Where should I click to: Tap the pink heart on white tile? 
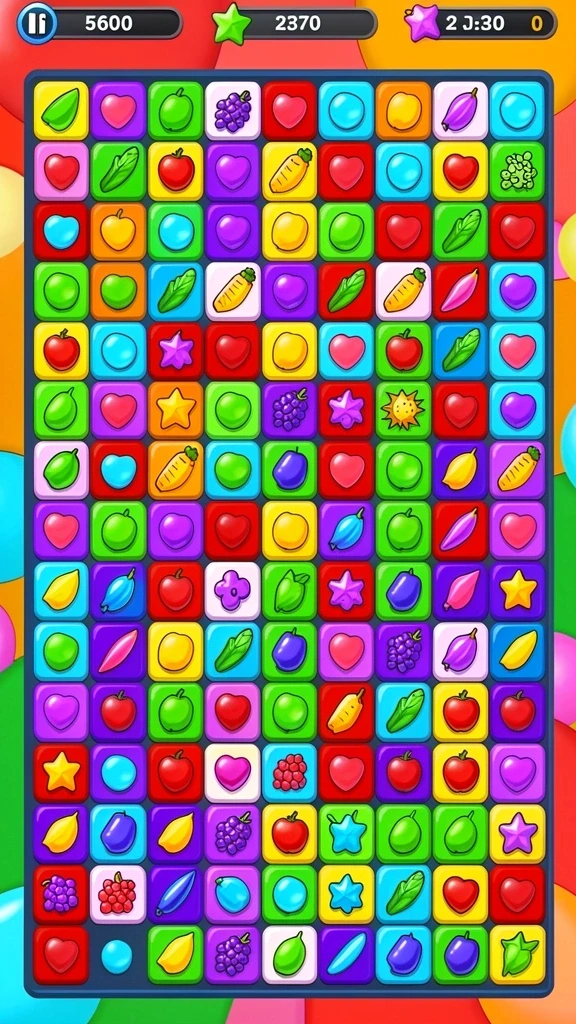[232, 771]
